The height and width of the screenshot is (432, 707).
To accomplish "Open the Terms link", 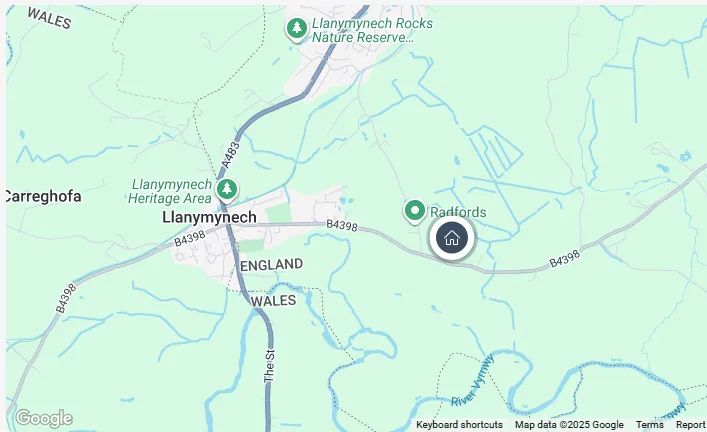I will point(649,425).
